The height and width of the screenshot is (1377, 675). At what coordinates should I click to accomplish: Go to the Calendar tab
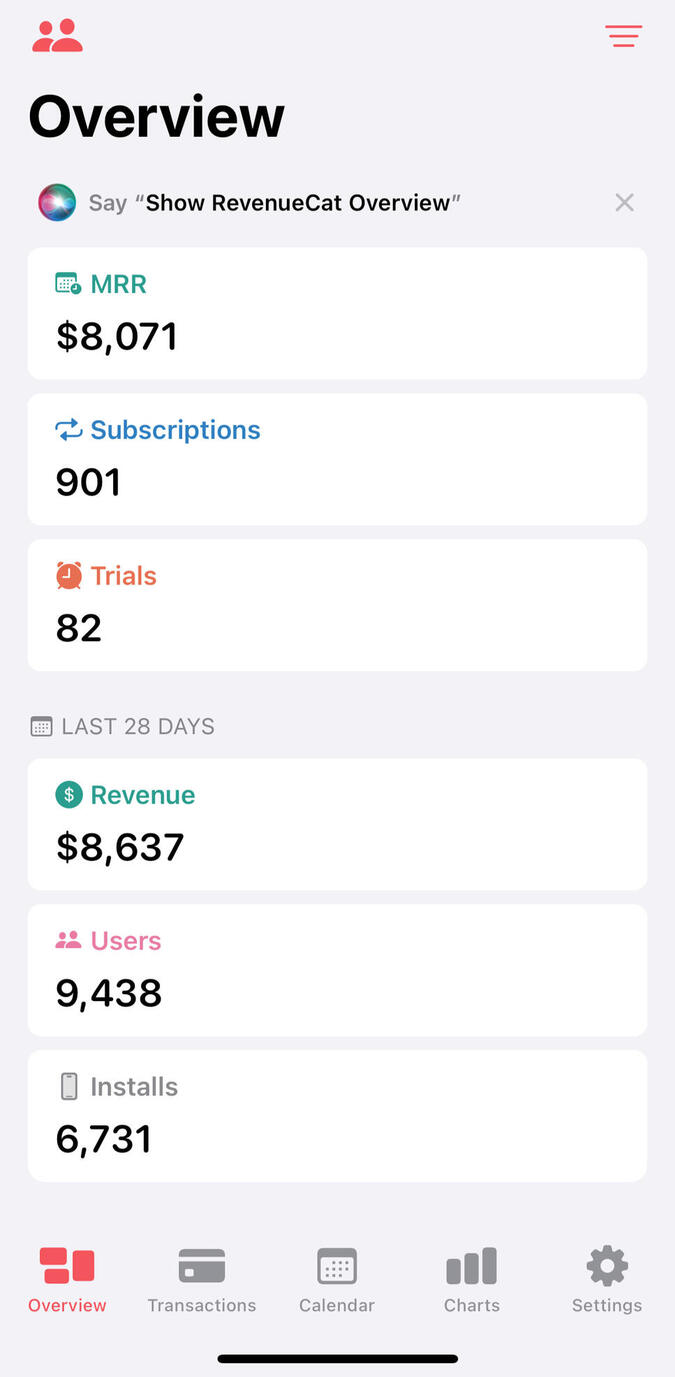pos(337,1279)
